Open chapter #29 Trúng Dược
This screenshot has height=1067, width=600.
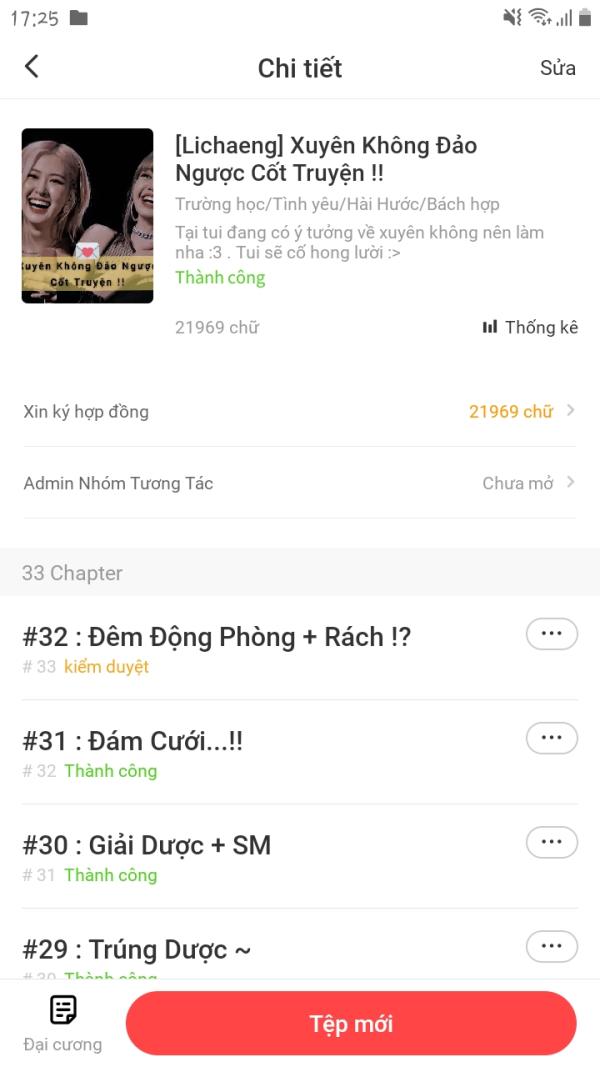136,949
